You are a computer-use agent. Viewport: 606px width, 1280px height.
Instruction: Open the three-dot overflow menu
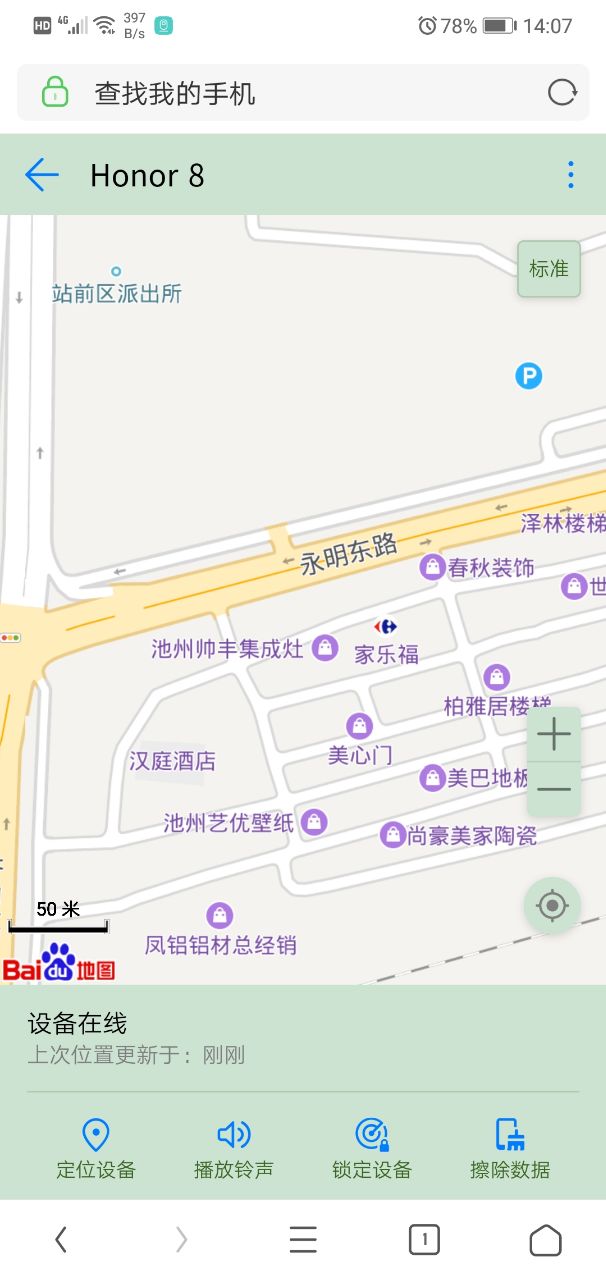[x=570, y=175]
